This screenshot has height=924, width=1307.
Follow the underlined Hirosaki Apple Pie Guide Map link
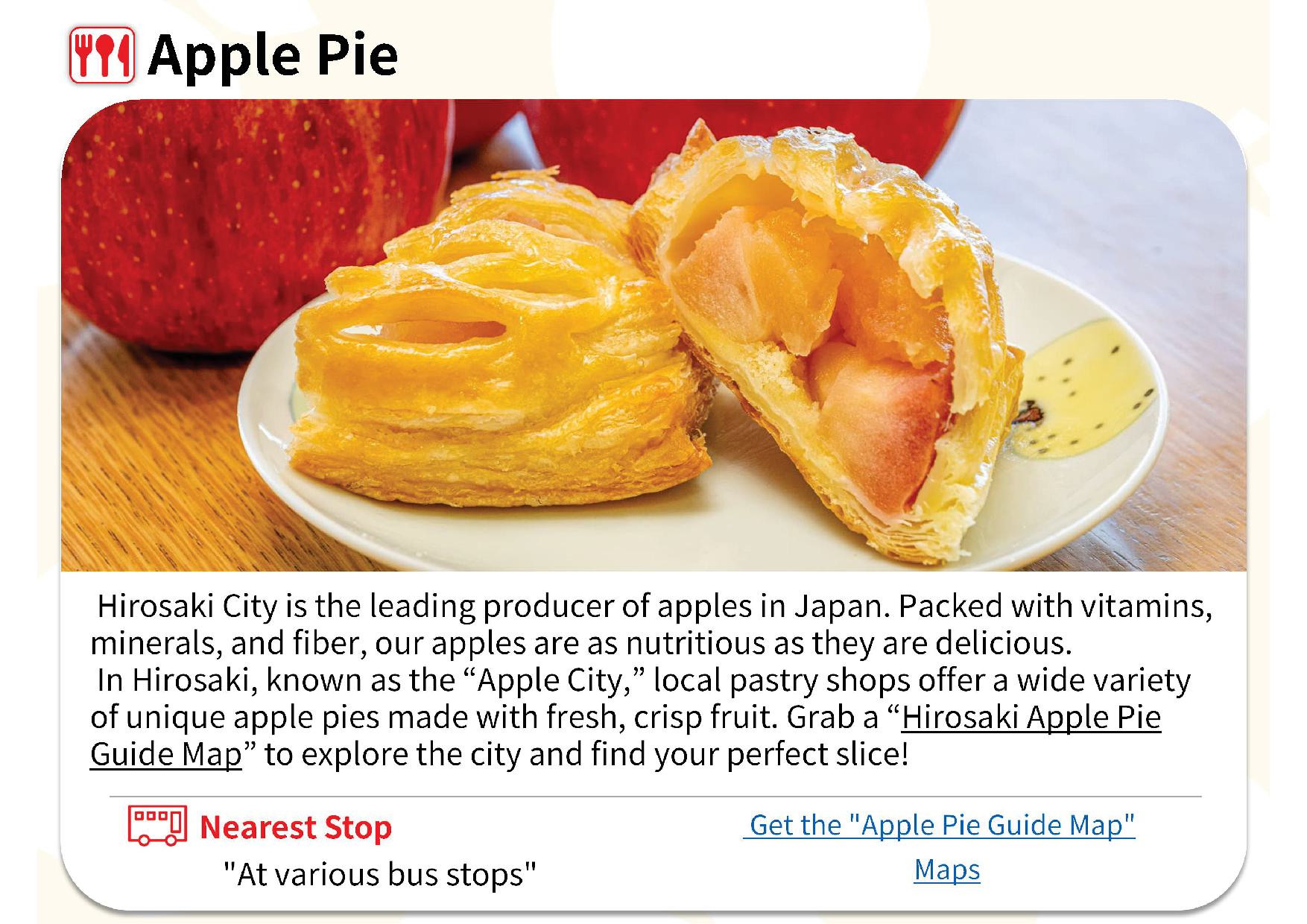[x=1031, y=718]
